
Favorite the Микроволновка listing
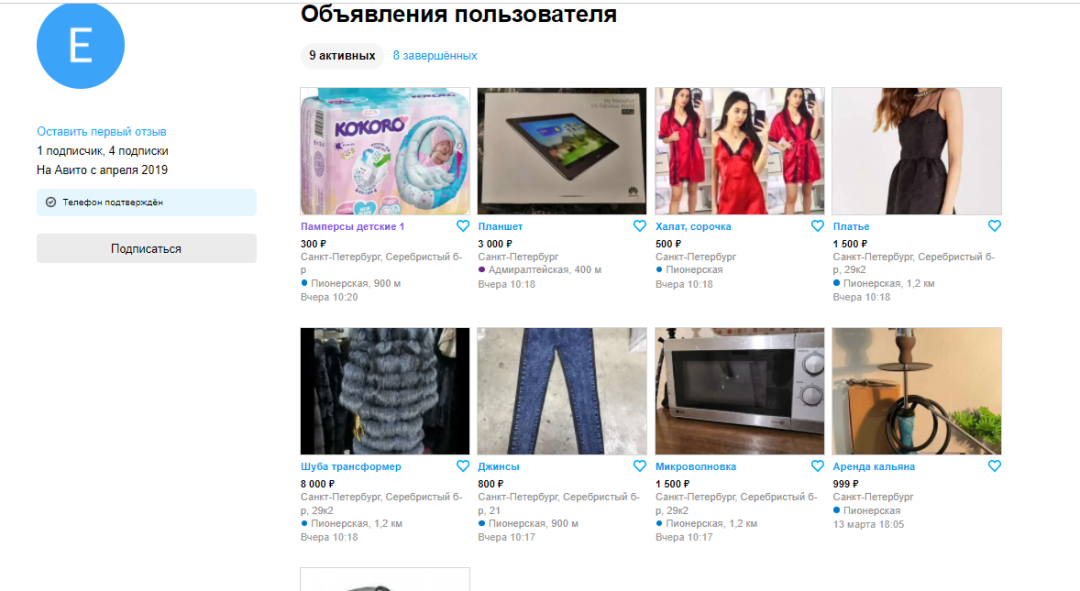817,466
